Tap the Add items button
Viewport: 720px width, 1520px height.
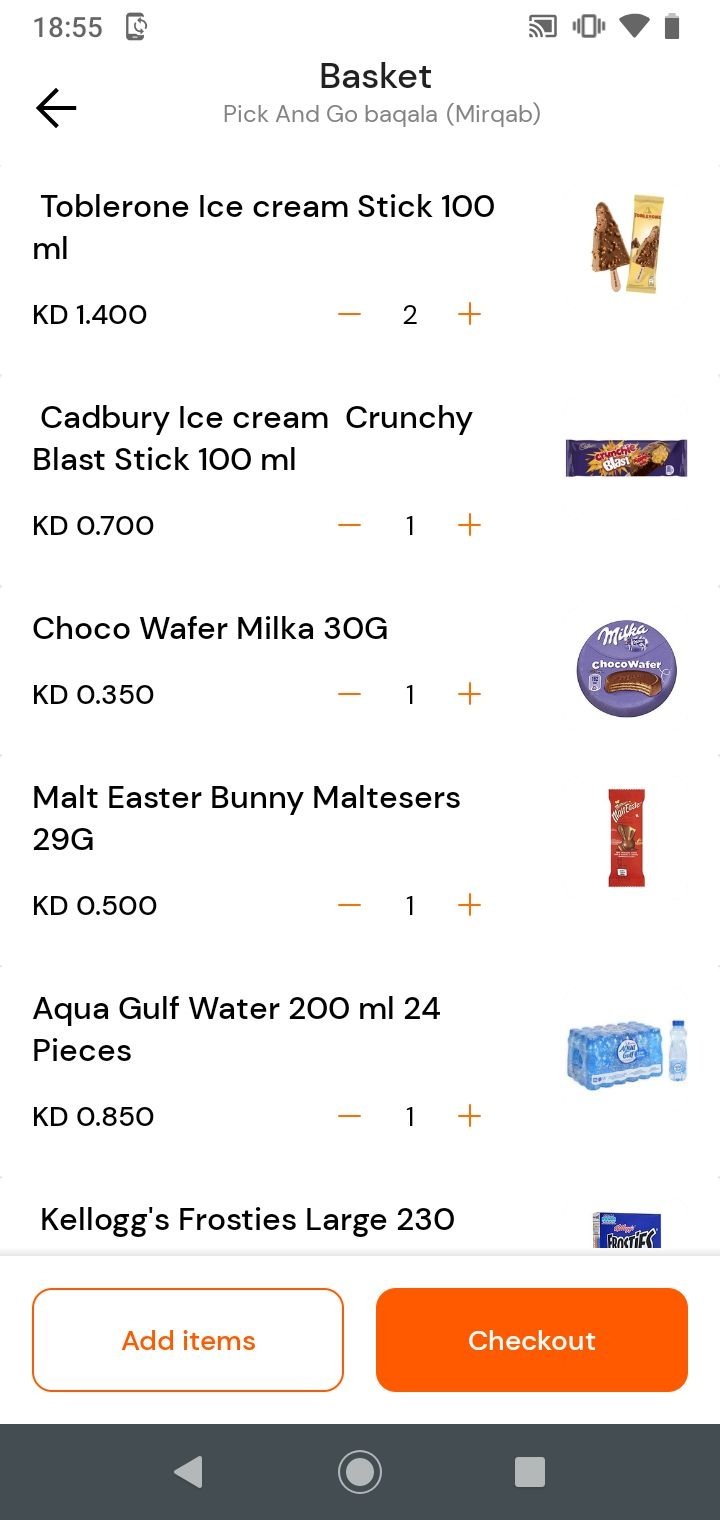click(x=188, y=1340)
